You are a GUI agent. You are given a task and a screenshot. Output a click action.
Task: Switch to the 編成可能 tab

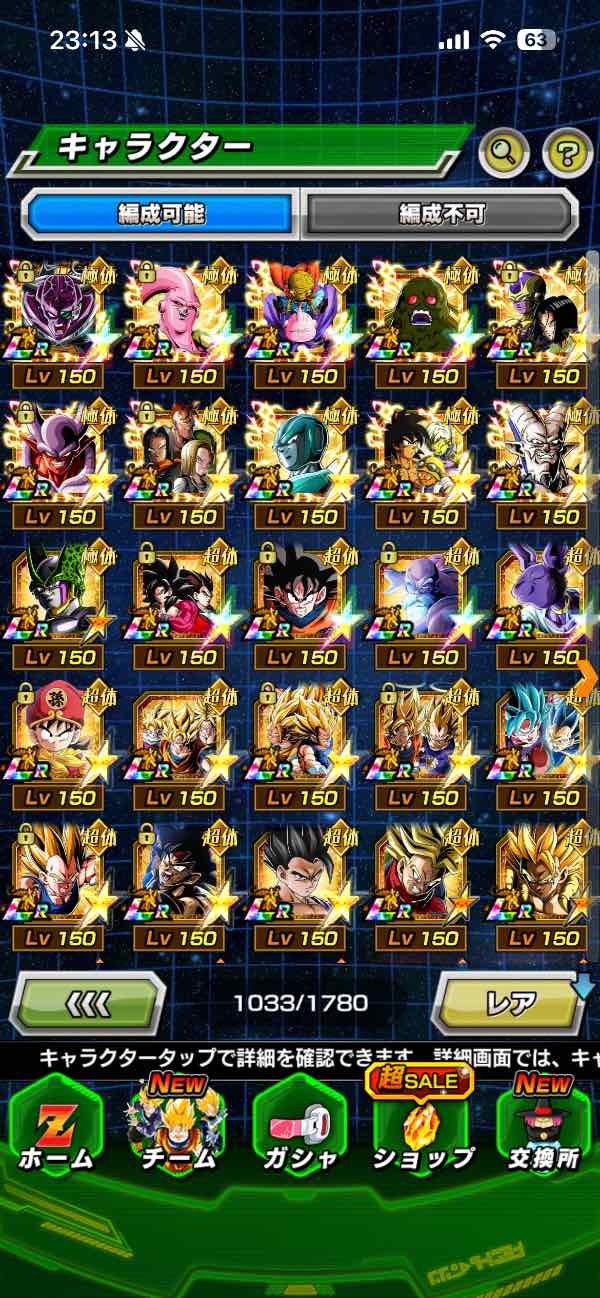pos(161,213)
